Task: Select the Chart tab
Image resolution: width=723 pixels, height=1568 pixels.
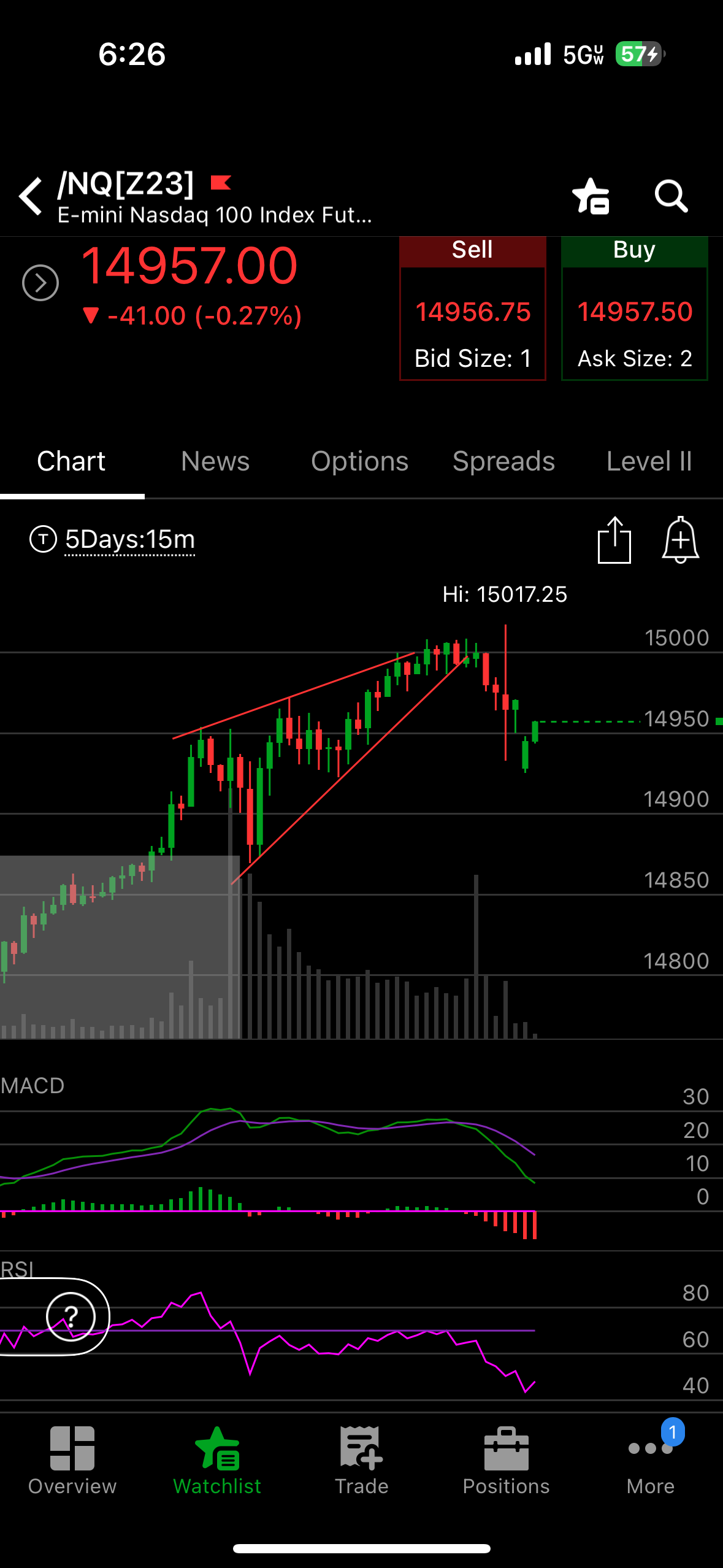Action: pyautogui.click(x=71, y=461)
